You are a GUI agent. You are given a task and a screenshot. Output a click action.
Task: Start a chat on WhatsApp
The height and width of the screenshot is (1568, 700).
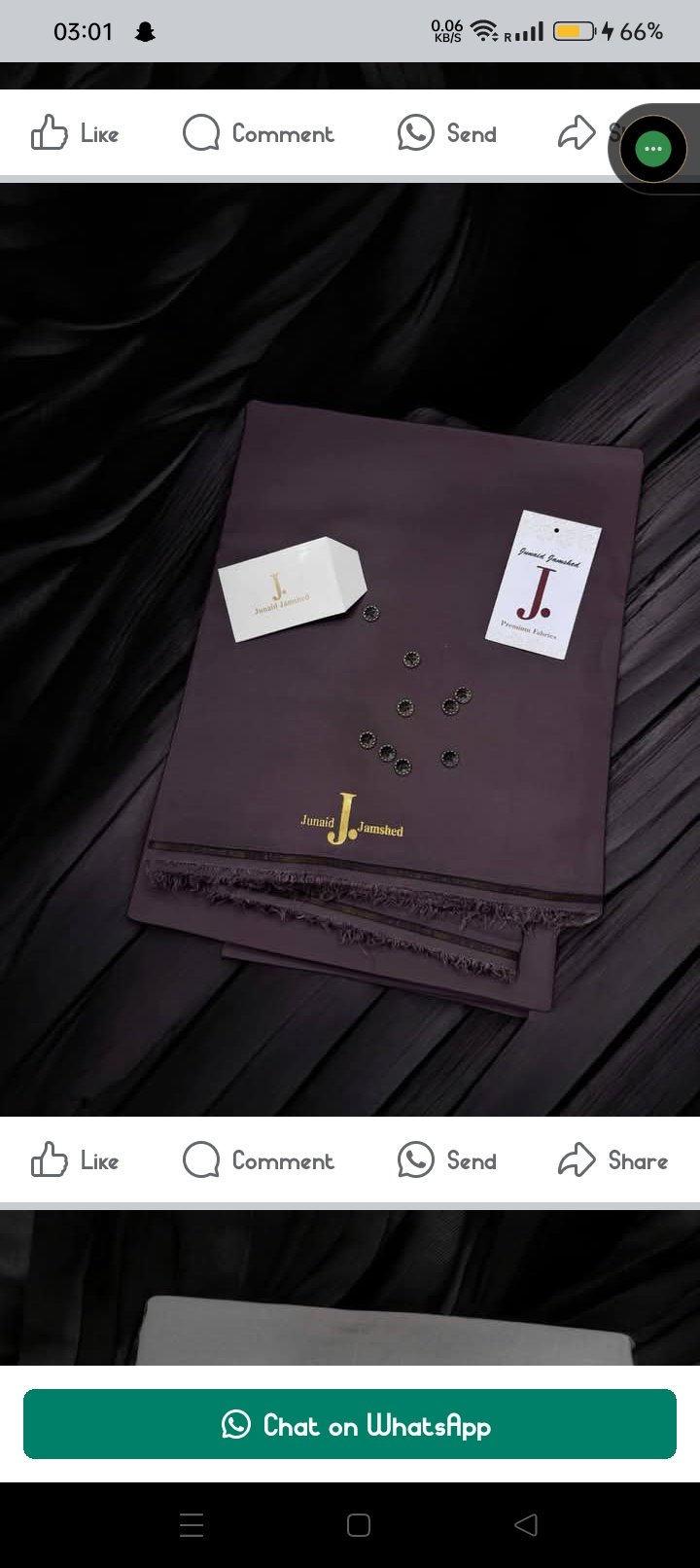click(350, 1425)
